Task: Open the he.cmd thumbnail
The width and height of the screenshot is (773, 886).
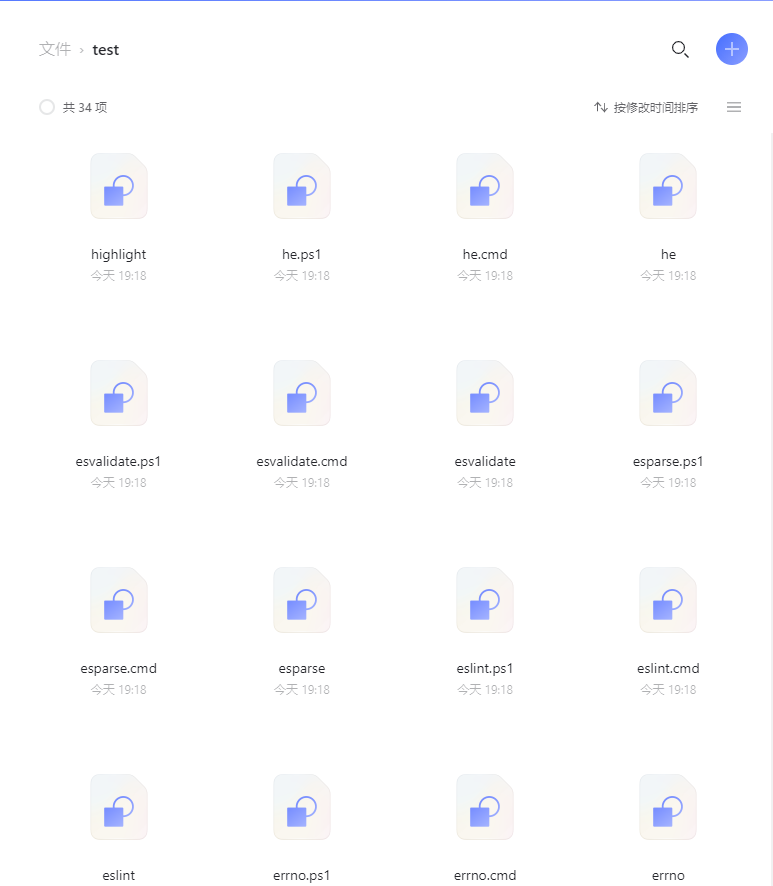Action: [484, 186]
